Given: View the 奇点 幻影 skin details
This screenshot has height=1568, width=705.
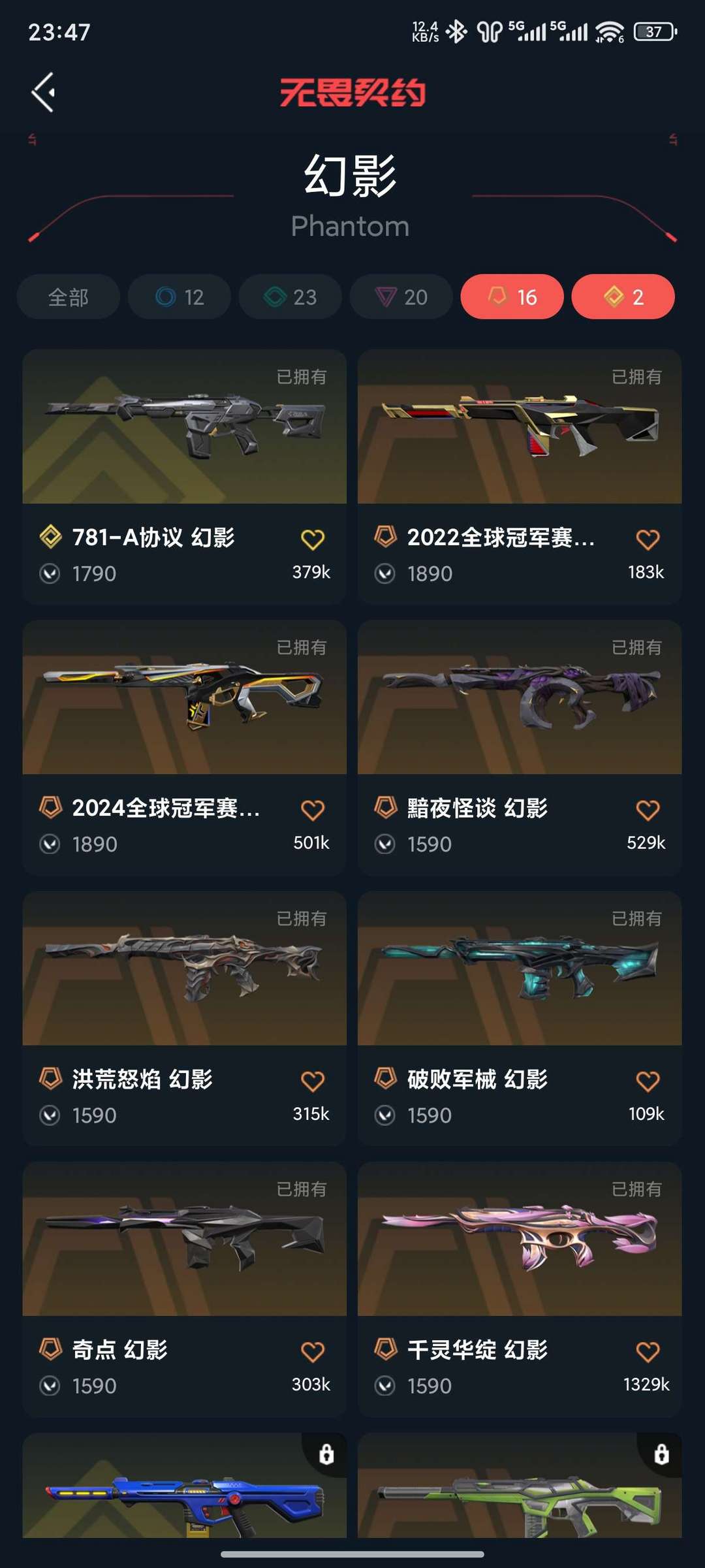Looking at the screenshot, I should [x=185, y=1289].
